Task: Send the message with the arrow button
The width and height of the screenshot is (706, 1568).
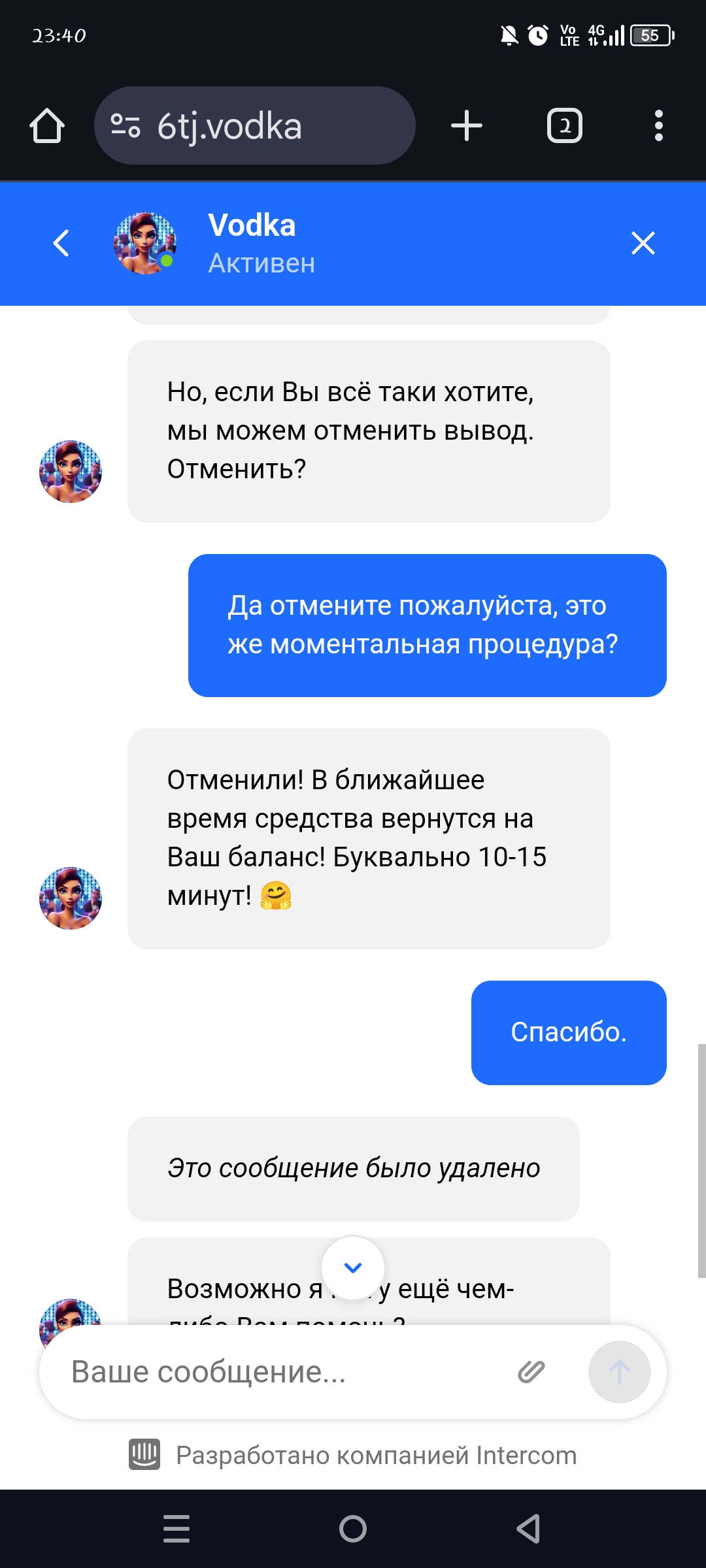Action: point(619,1371)
